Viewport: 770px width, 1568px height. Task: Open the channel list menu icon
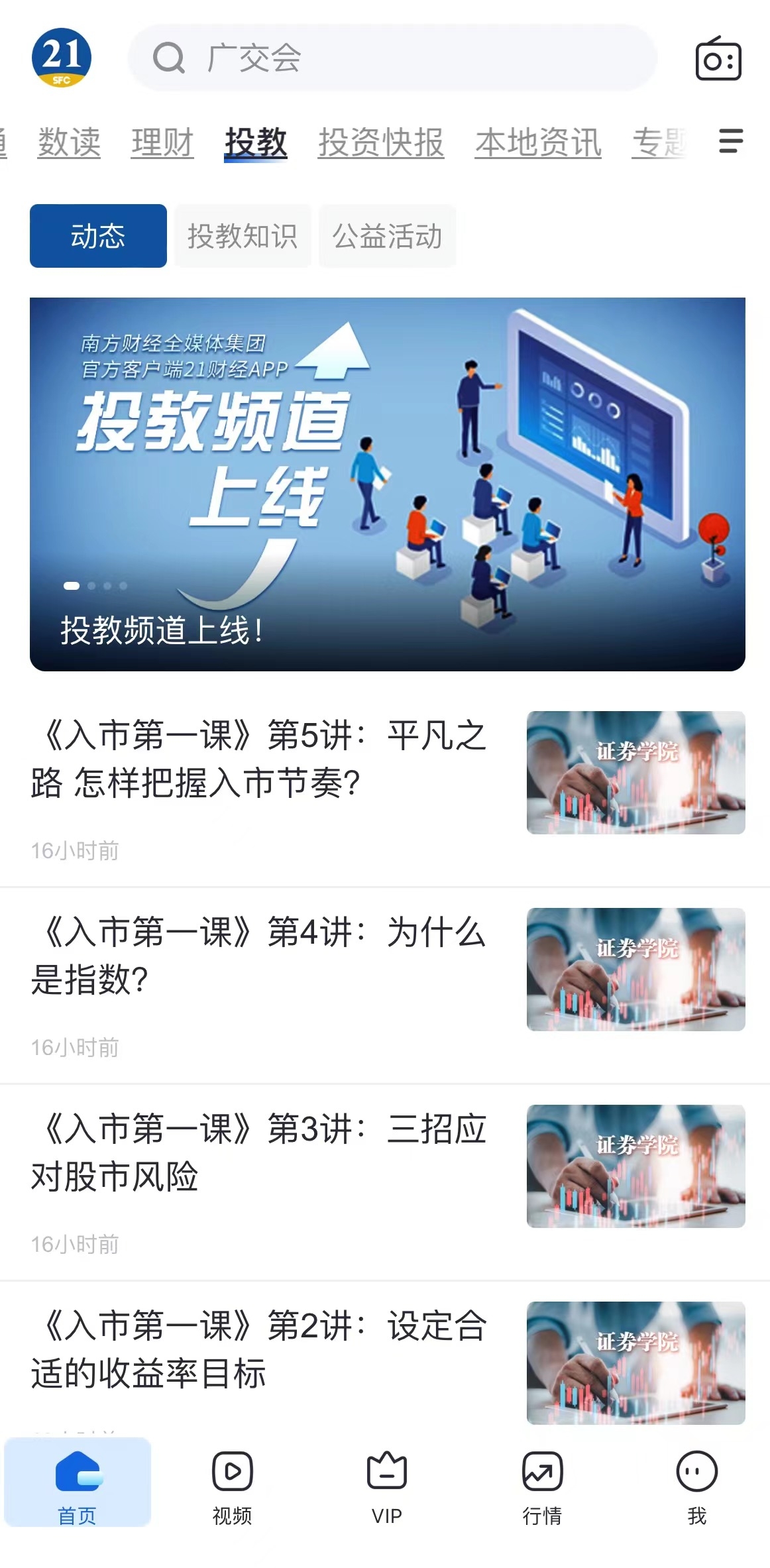pyautogui.click(x=731, y=141)
